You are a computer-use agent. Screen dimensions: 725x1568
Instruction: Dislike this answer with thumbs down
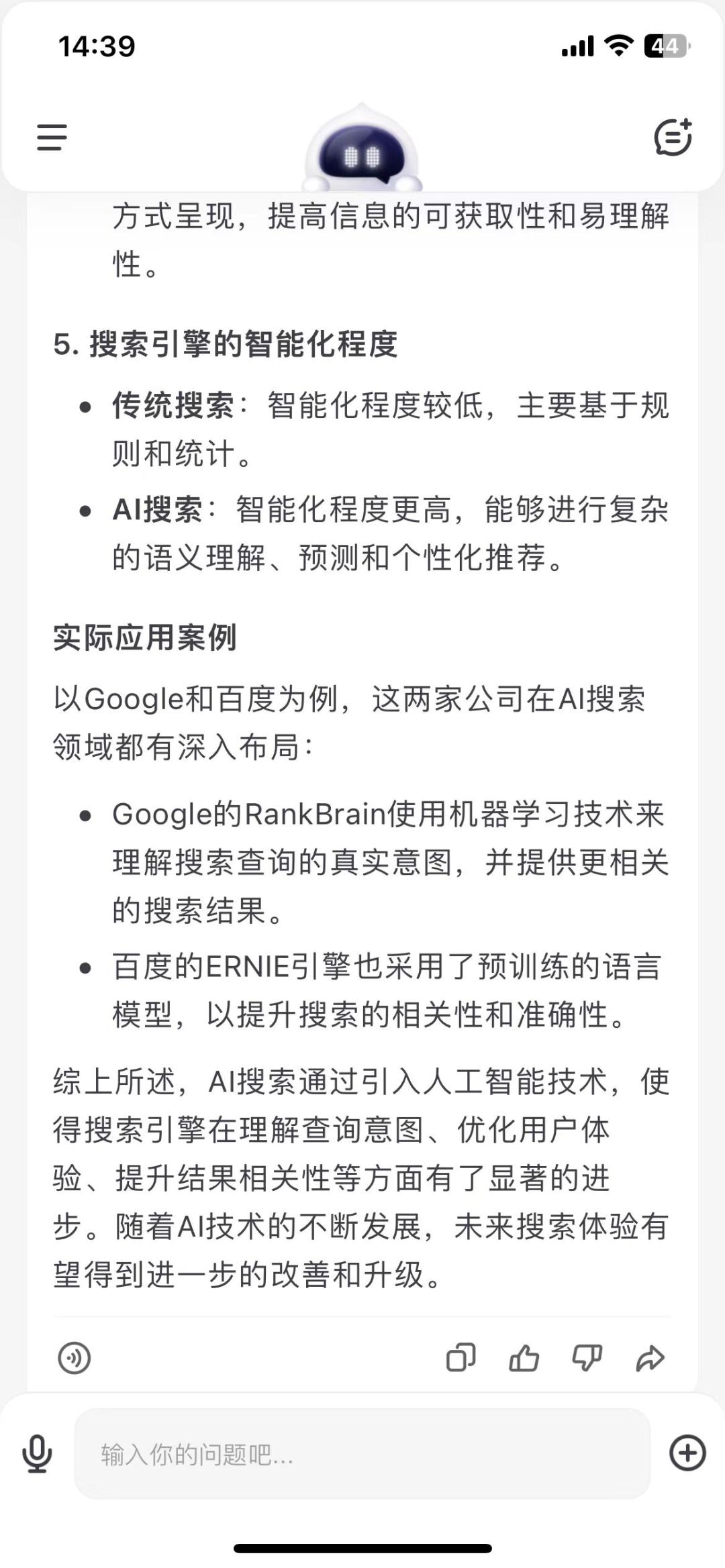(587, 1358)
